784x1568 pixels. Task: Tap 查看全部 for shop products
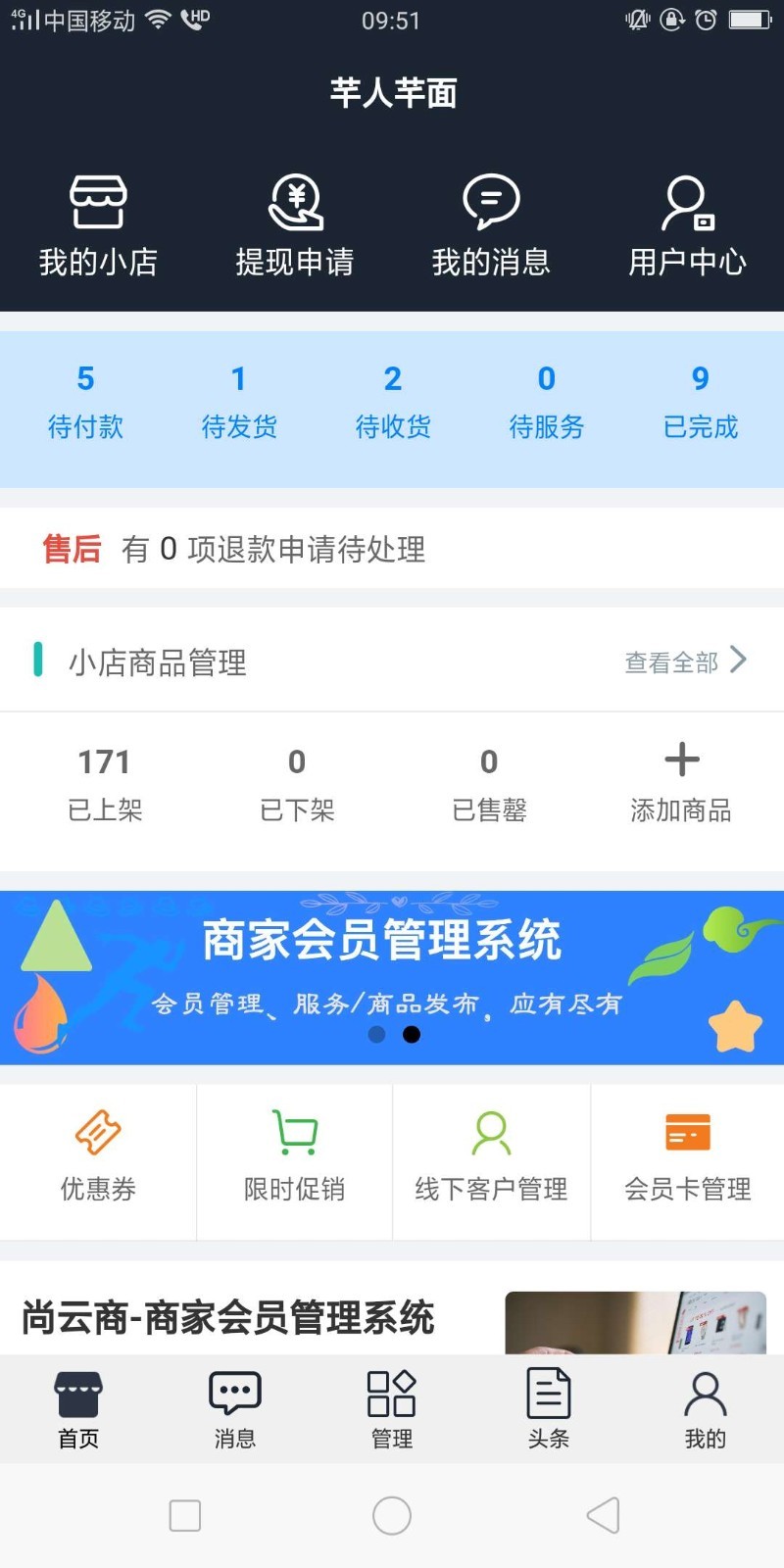point(685,662)
